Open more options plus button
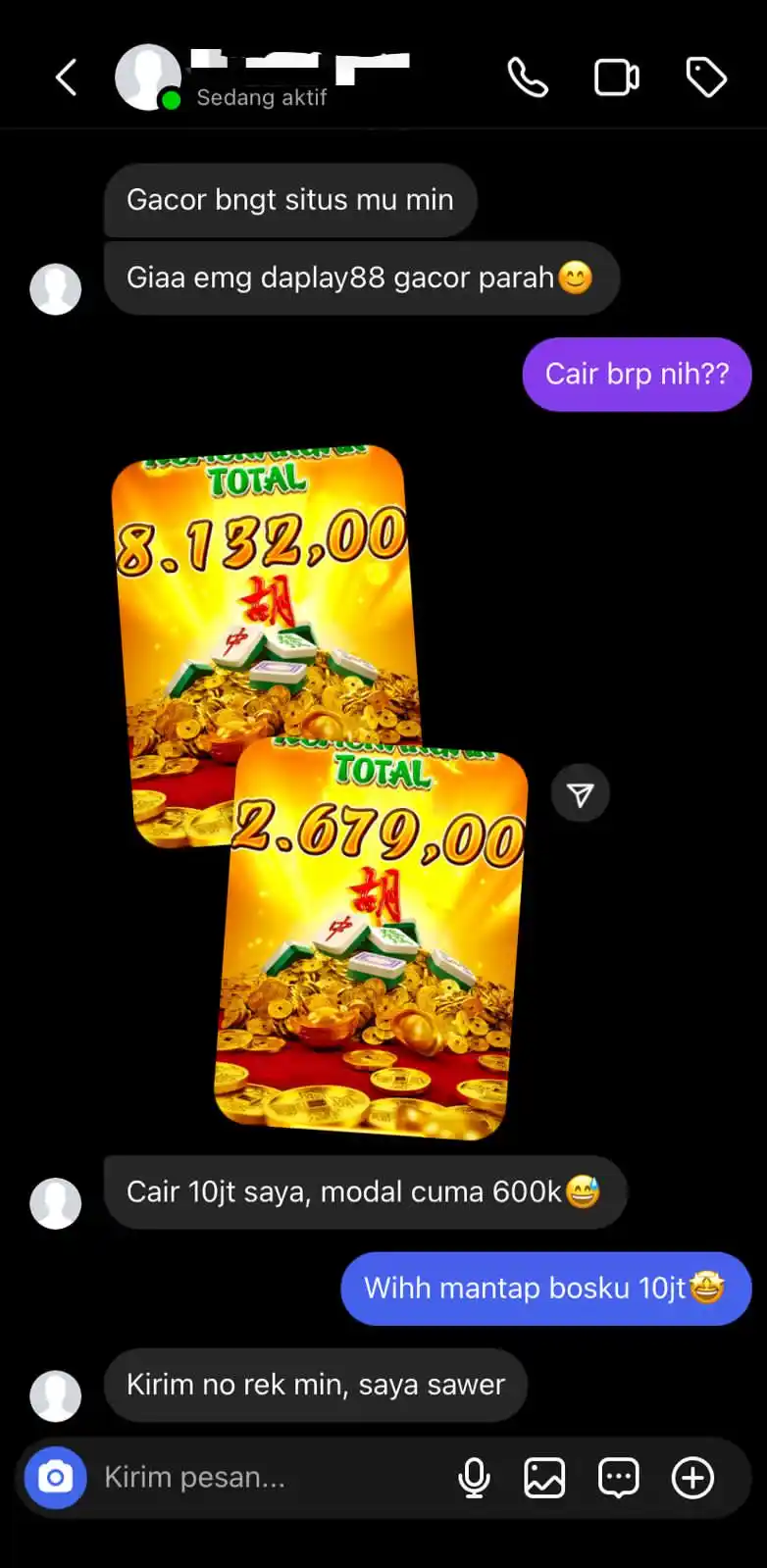The height and width of the screenshot is (1568, 767). 692,1477
